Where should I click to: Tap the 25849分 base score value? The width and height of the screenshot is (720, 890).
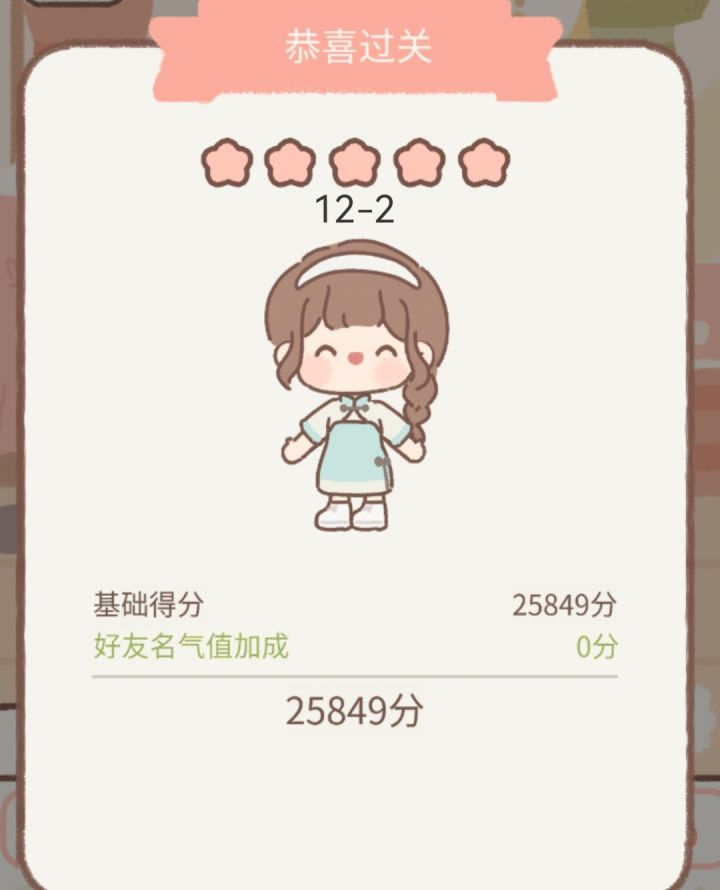[x=567, y=602]
